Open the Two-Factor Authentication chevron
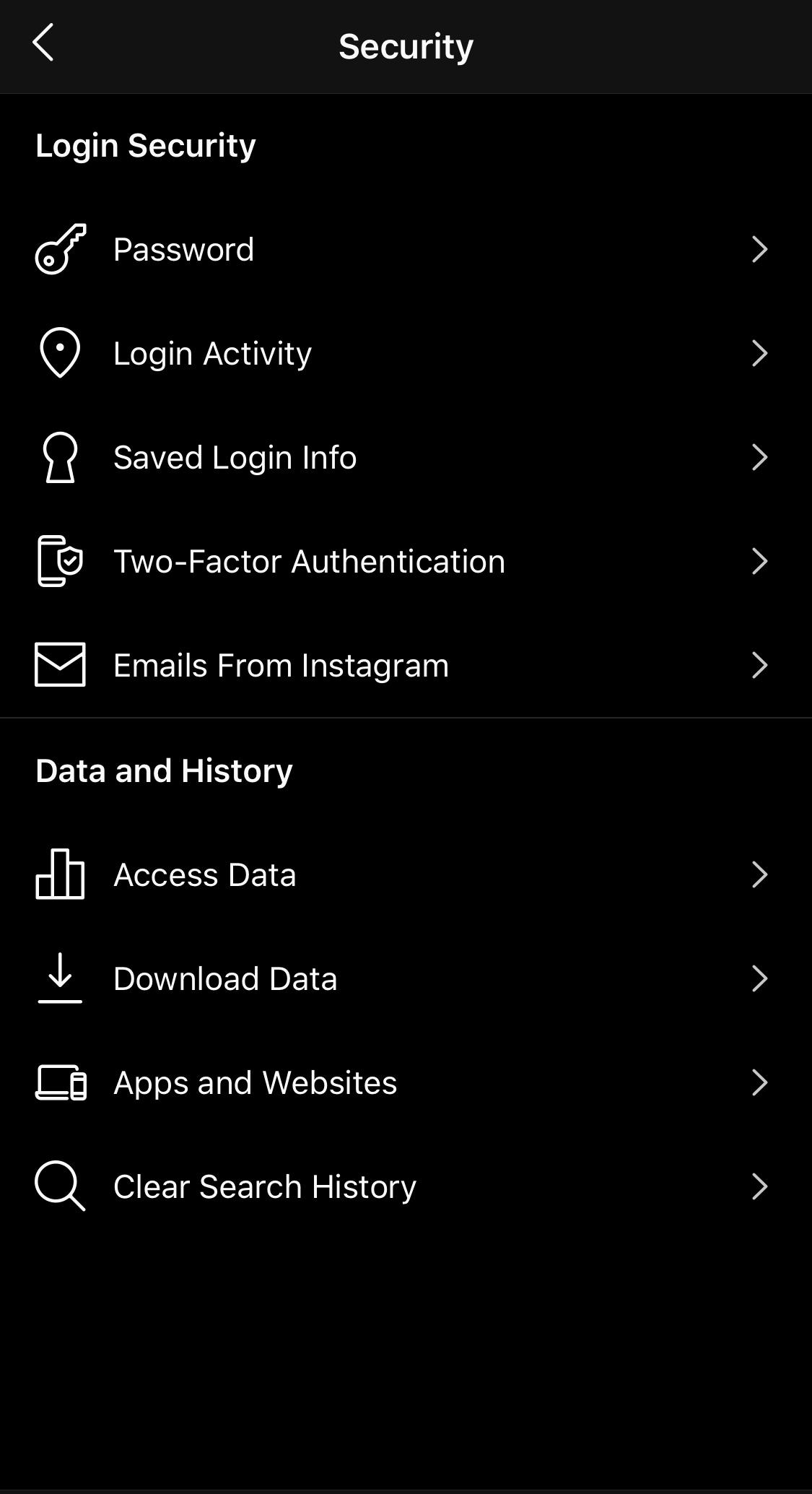Viewport: 812px width, 1494px height. coord(761,561)
